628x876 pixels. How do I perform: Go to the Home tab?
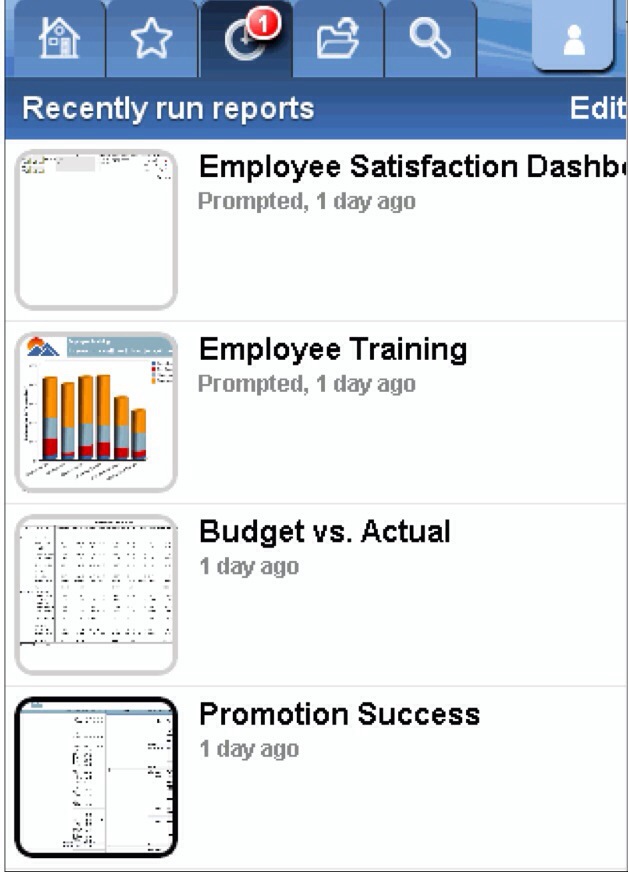tap(58, 39)
